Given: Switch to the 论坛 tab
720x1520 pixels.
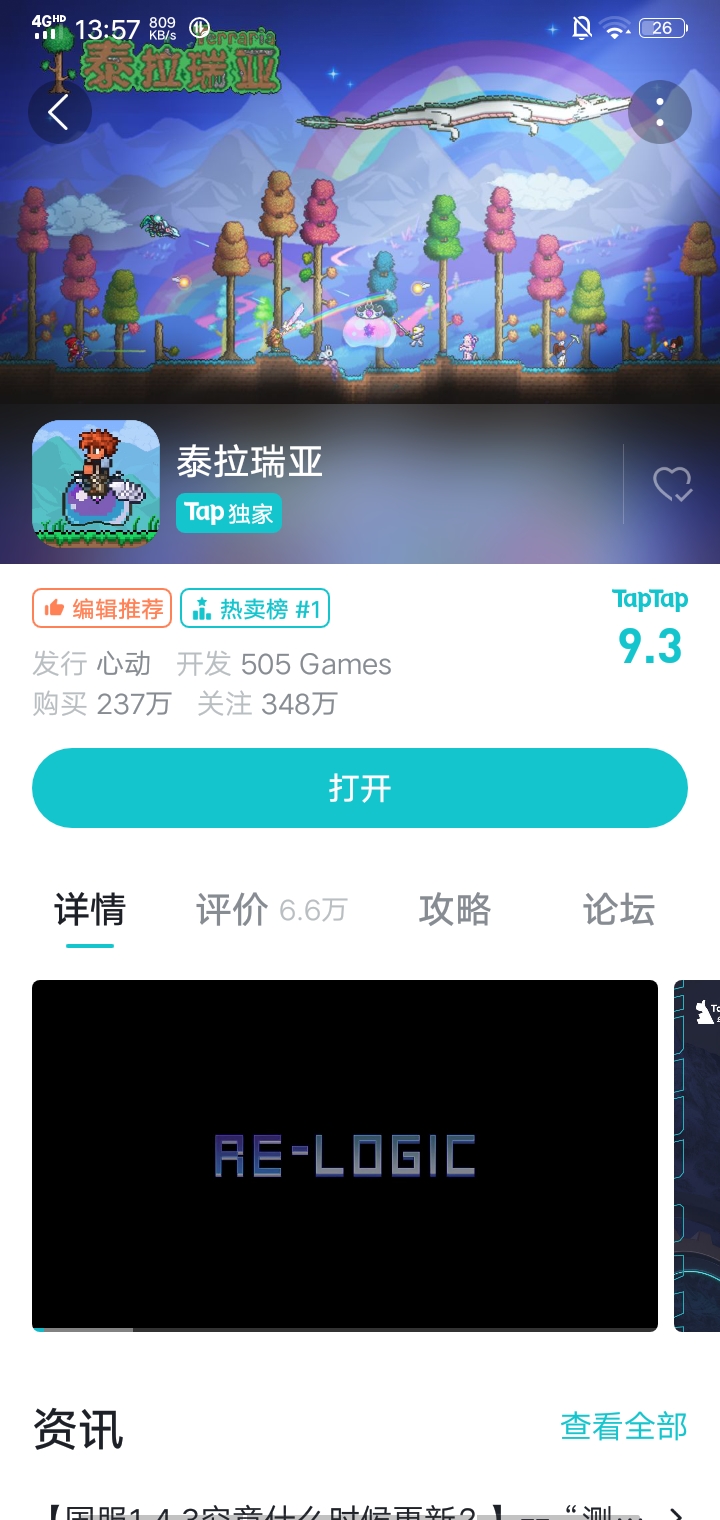Looking at the screenshot, I should click(618, 910).
